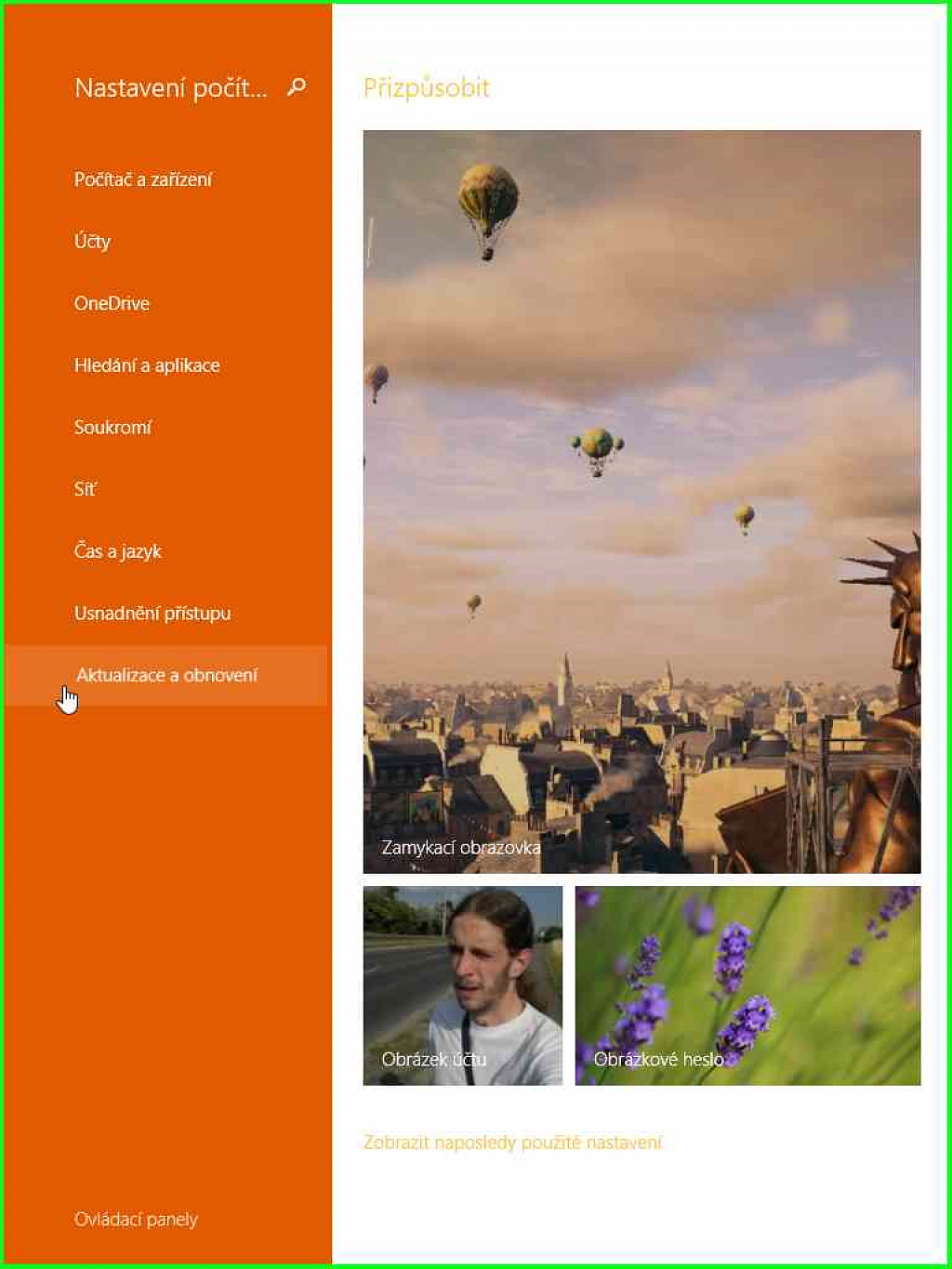Open Síť settings

(x=85, y=489)
